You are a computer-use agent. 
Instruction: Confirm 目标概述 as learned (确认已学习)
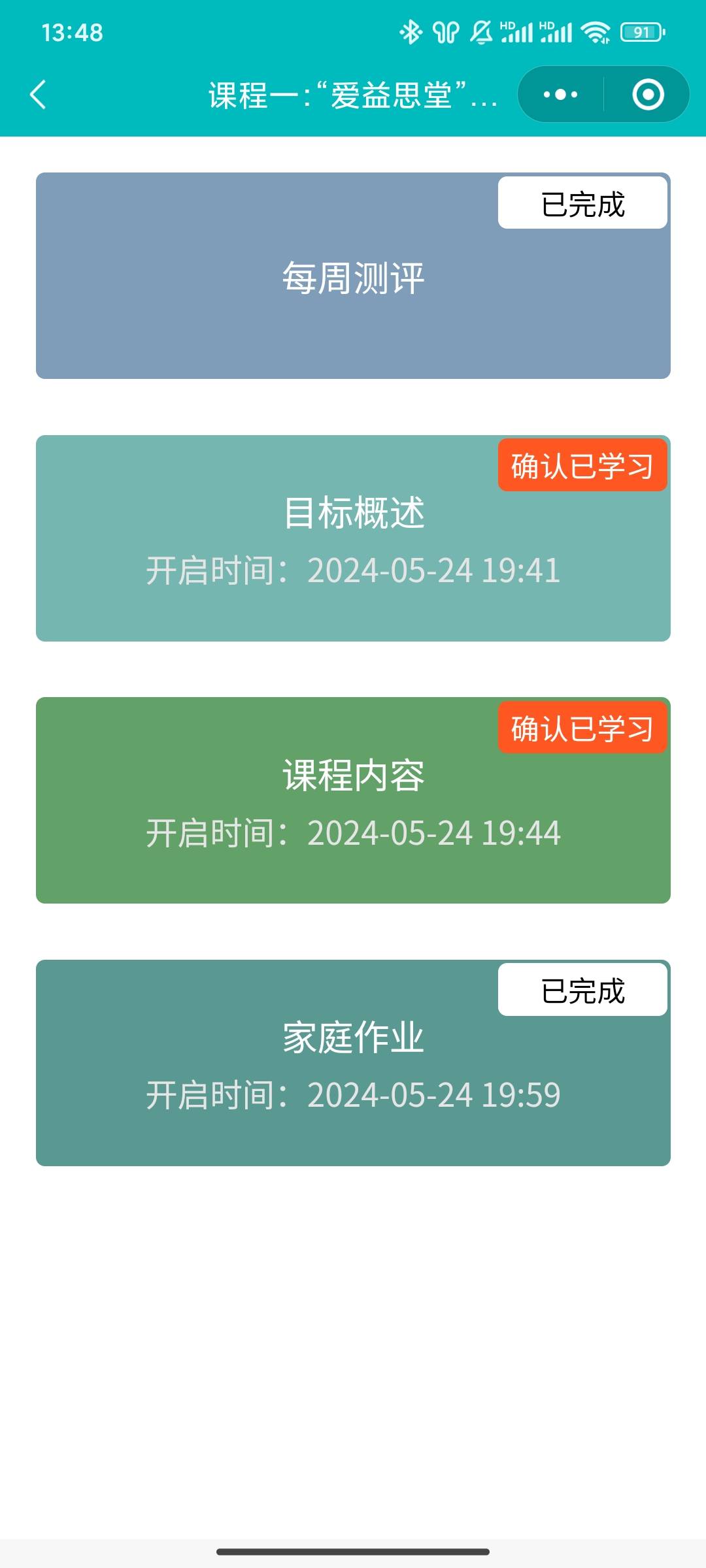tap(582, 465)
